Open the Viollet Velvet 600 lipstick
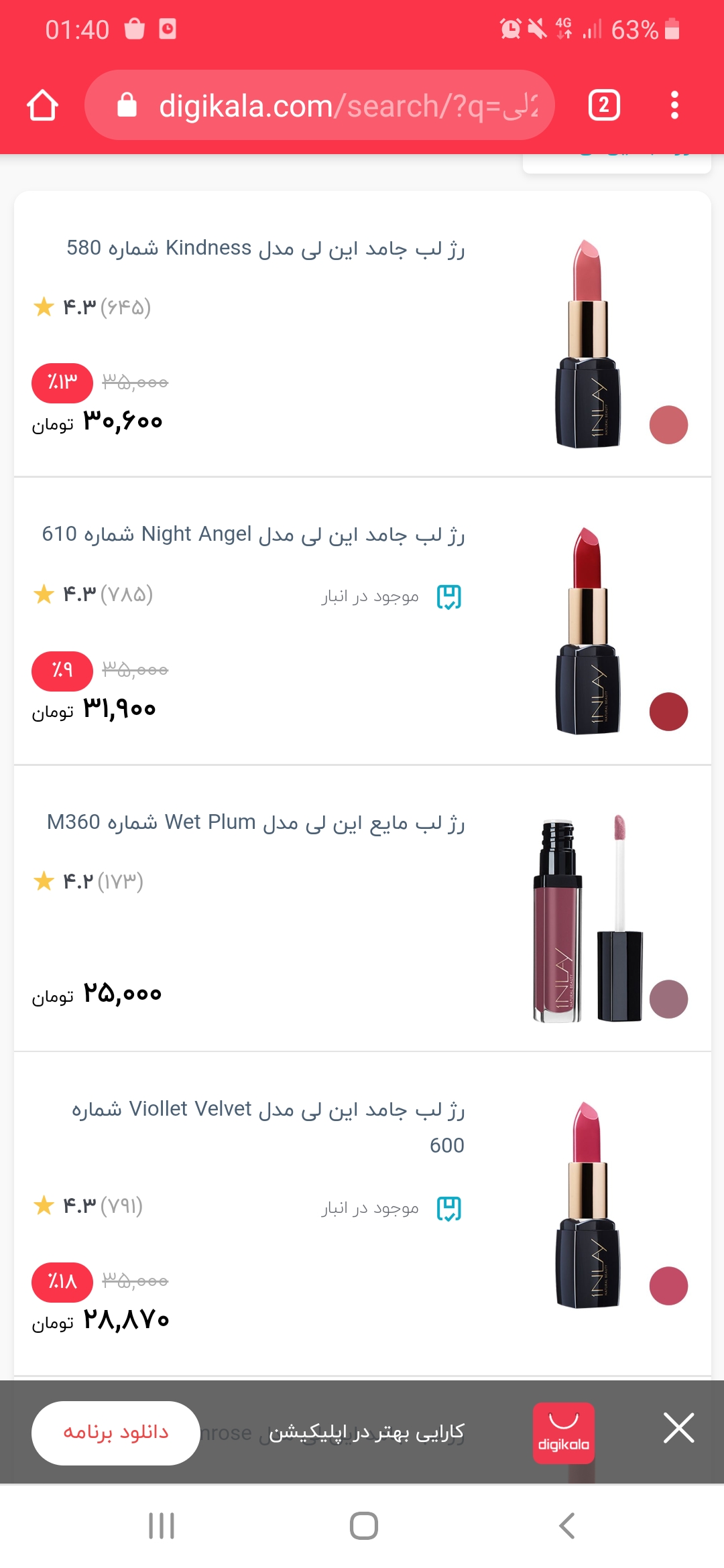 pyautogui.click(x=268, y=1110)
